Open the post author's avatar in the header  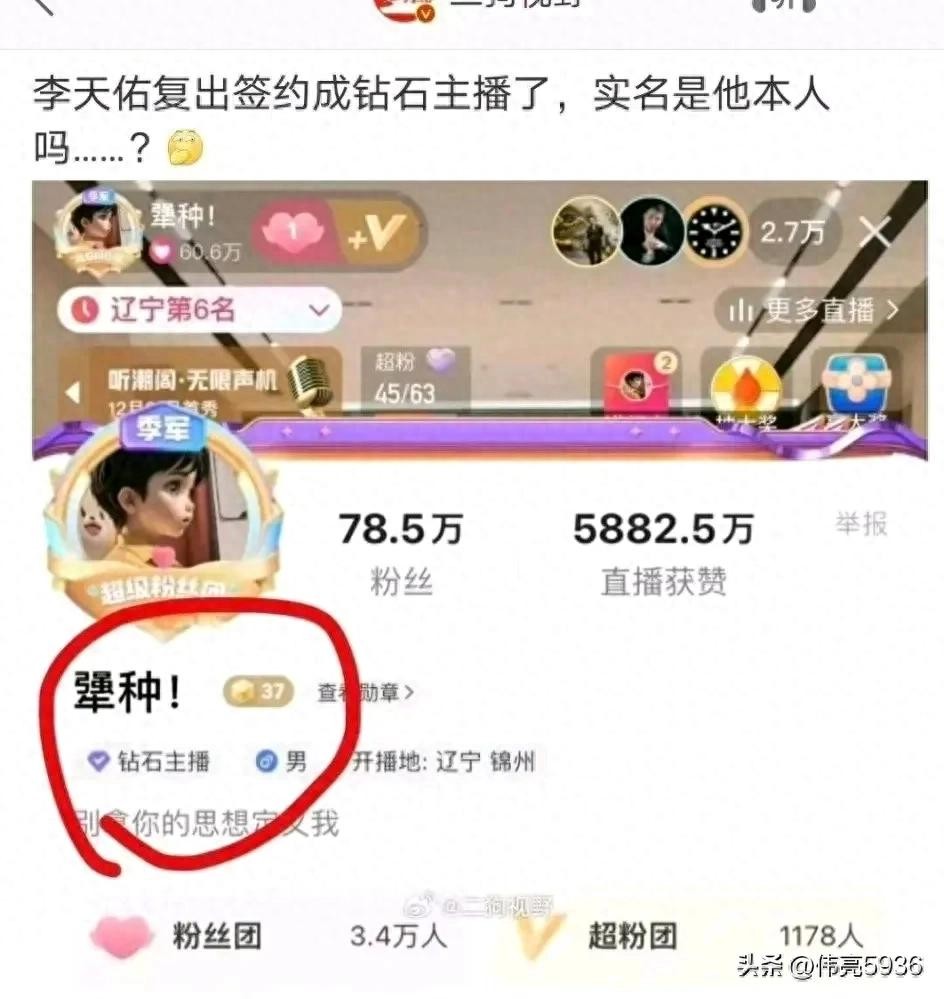click(x=398, y=8)
